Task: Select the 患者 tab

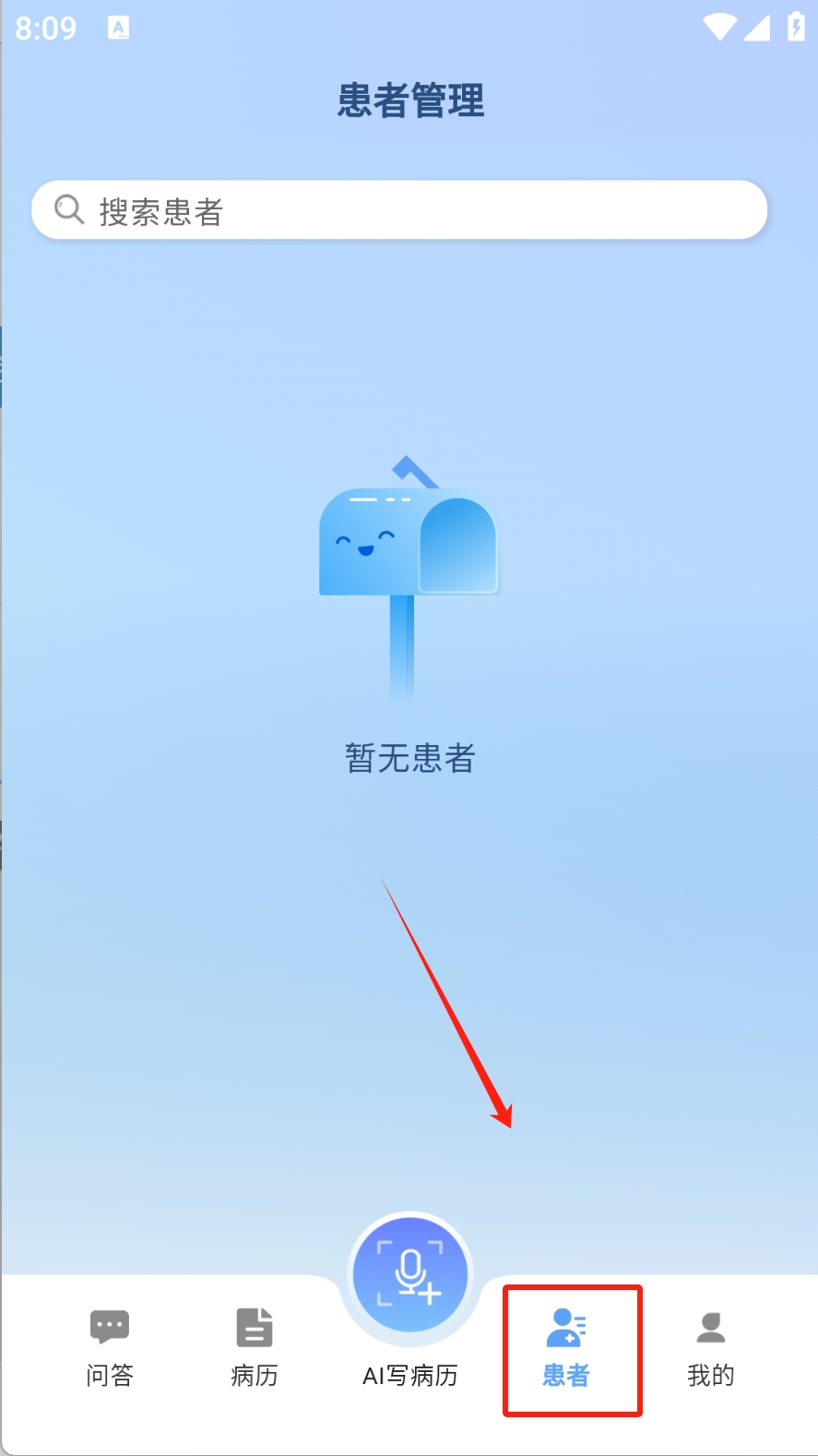Action: [x=566, y=1347]
